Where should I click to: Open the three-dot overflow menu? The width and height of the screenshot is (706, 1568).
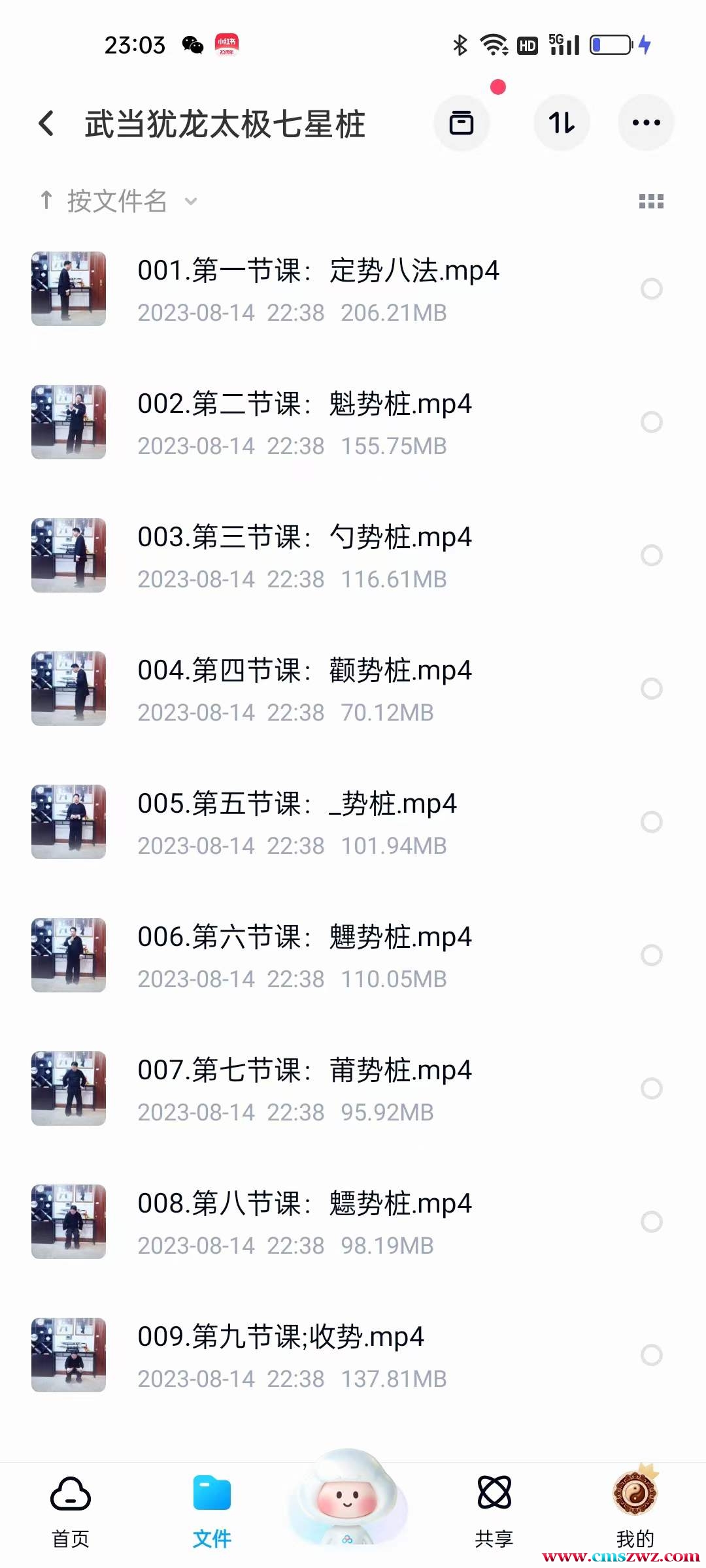pos(646,123)
